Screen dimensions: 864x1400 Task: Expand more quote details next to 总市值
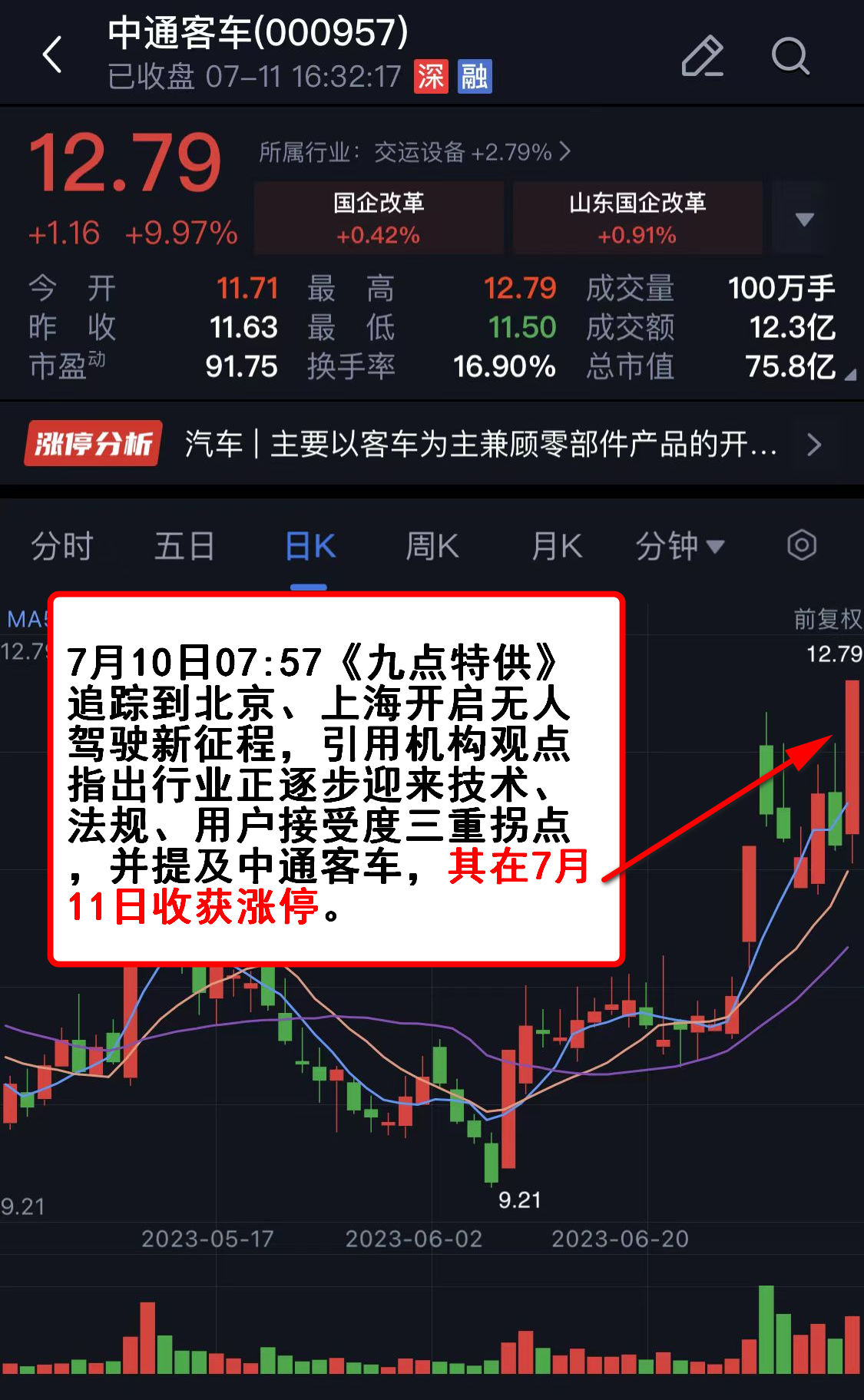[x=849, y=375]
